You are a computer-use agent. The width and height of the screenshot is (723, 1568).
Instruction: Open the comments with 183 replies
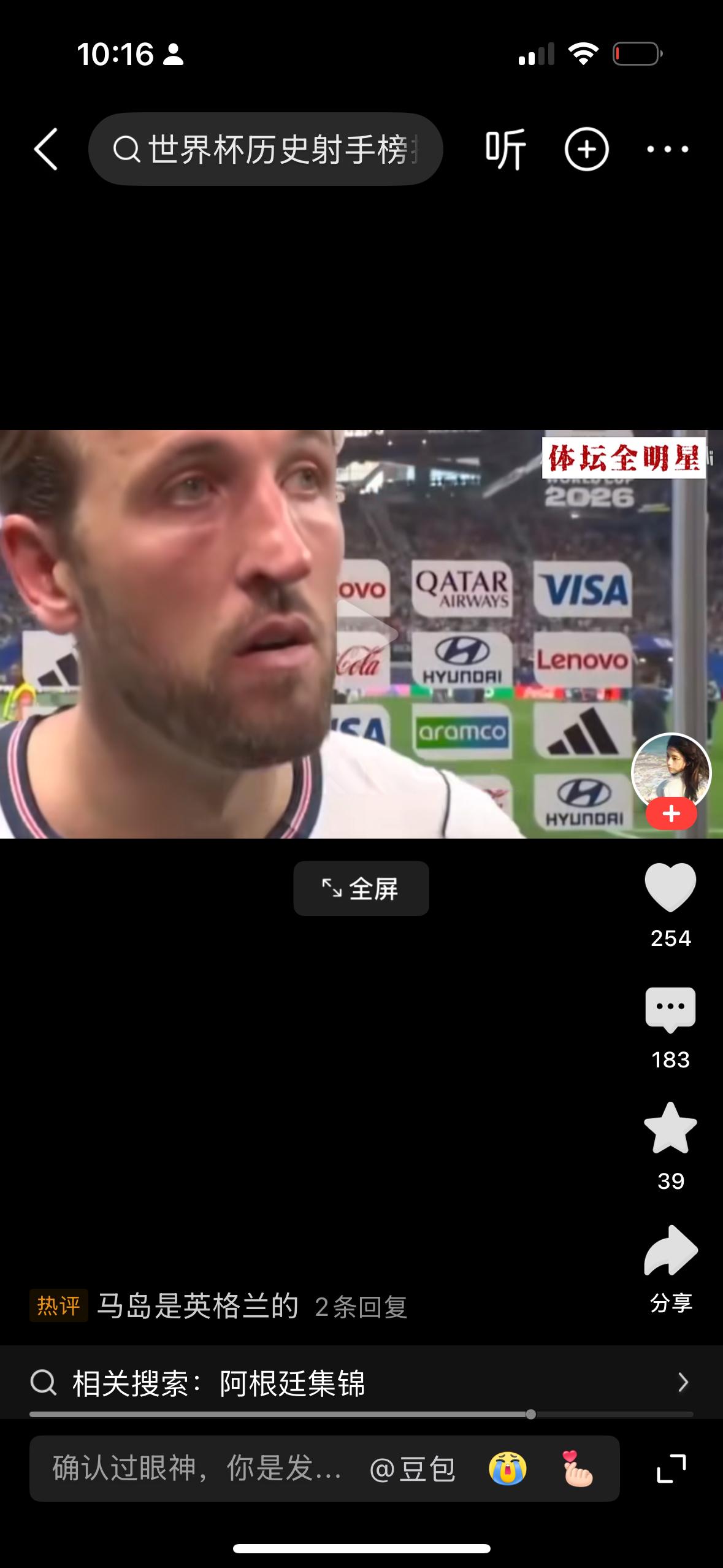point(670,1009)
